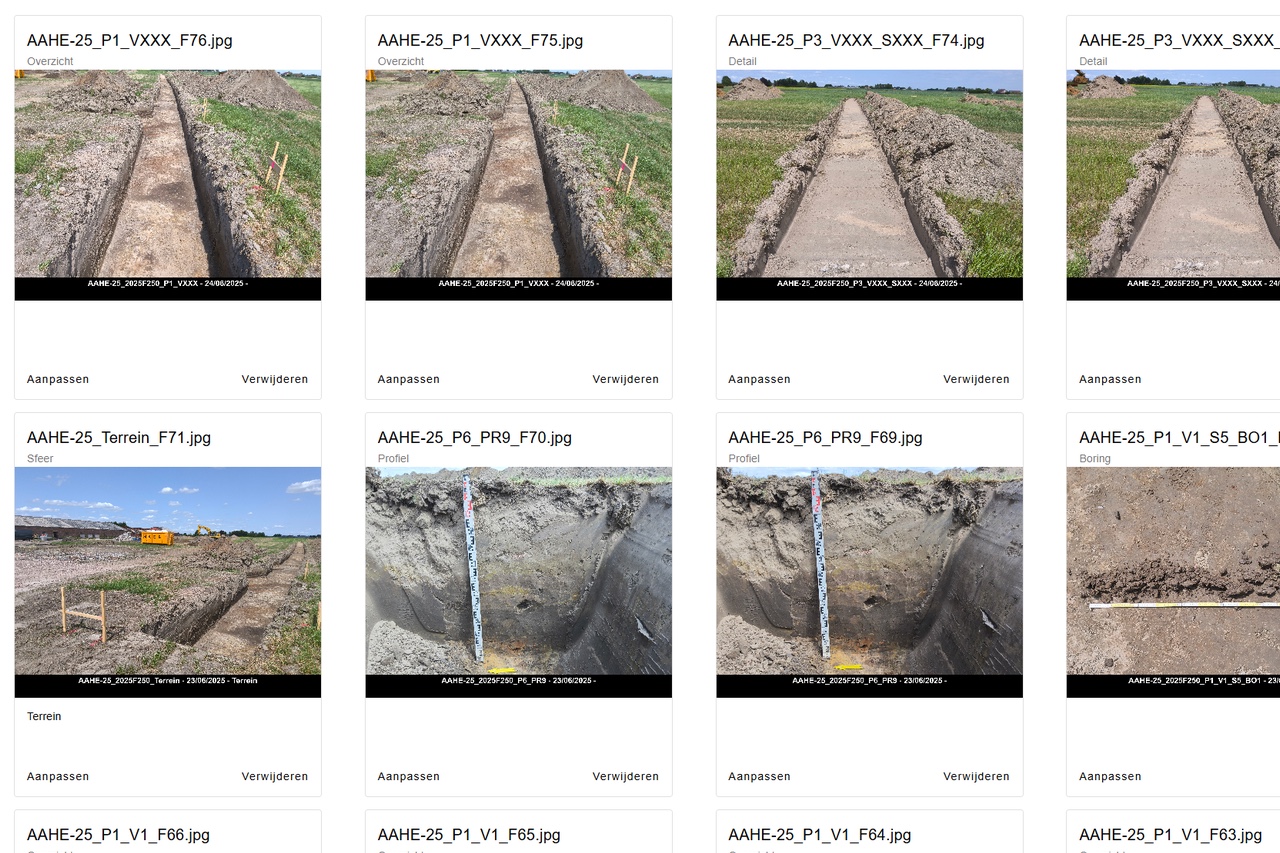
Task: Open Aanpassen for Terrein photo F71
Action: pos(58,776)
